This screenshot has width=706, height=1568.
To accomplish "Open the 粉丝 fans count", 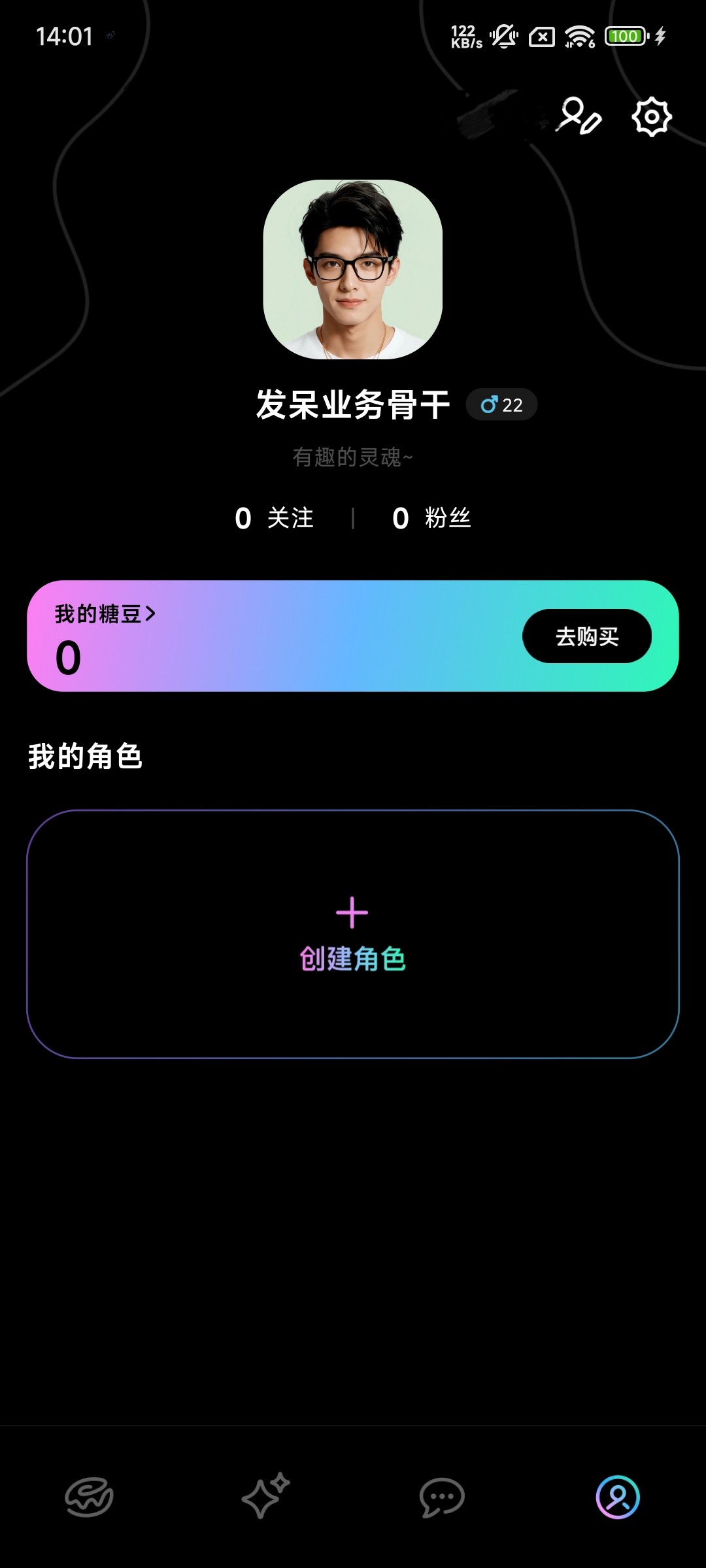I will pos(431,518).
